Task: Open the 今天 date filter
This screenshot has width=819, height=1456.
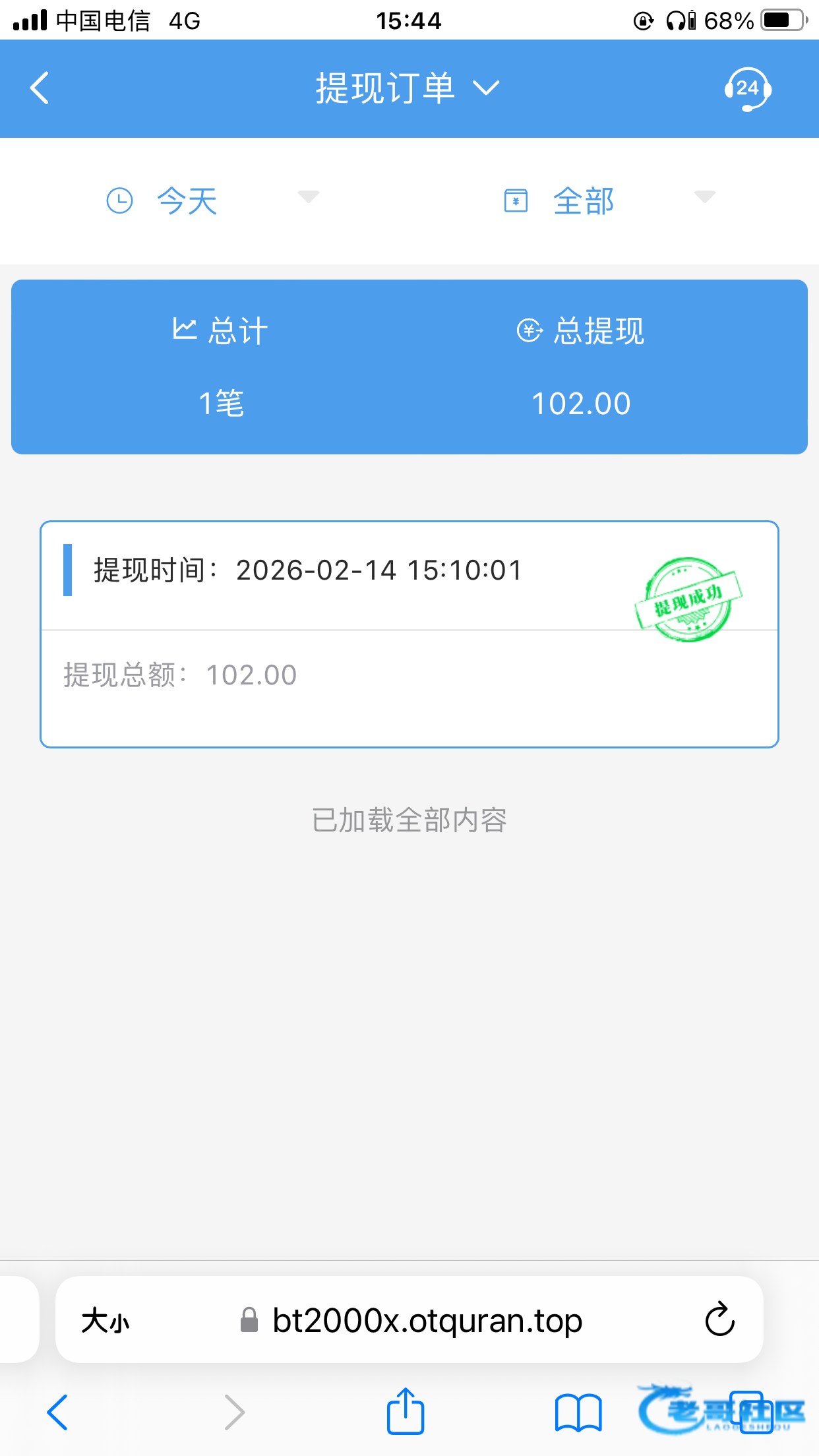Action: click(211, 200)
